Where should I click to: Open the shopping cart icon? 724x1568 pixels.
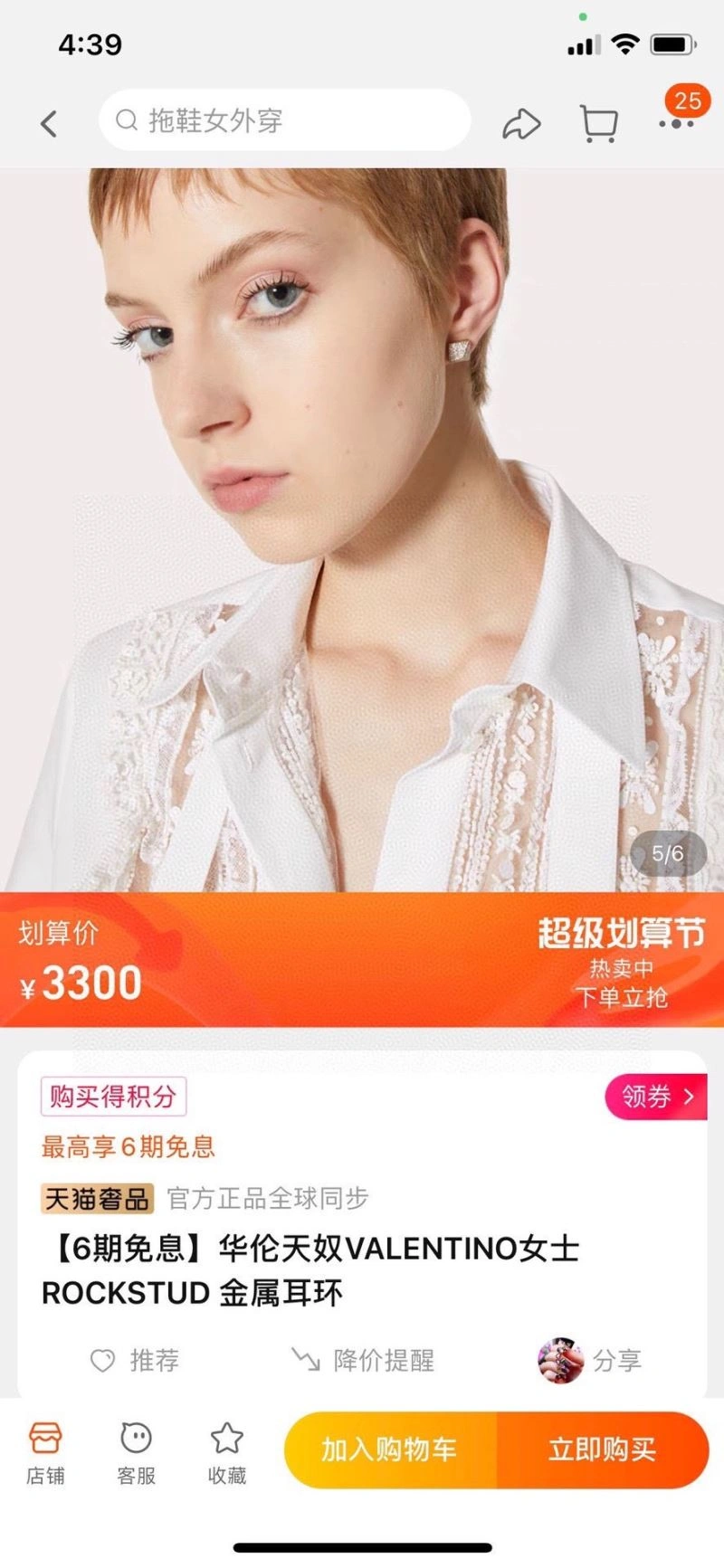click(598, 124)
